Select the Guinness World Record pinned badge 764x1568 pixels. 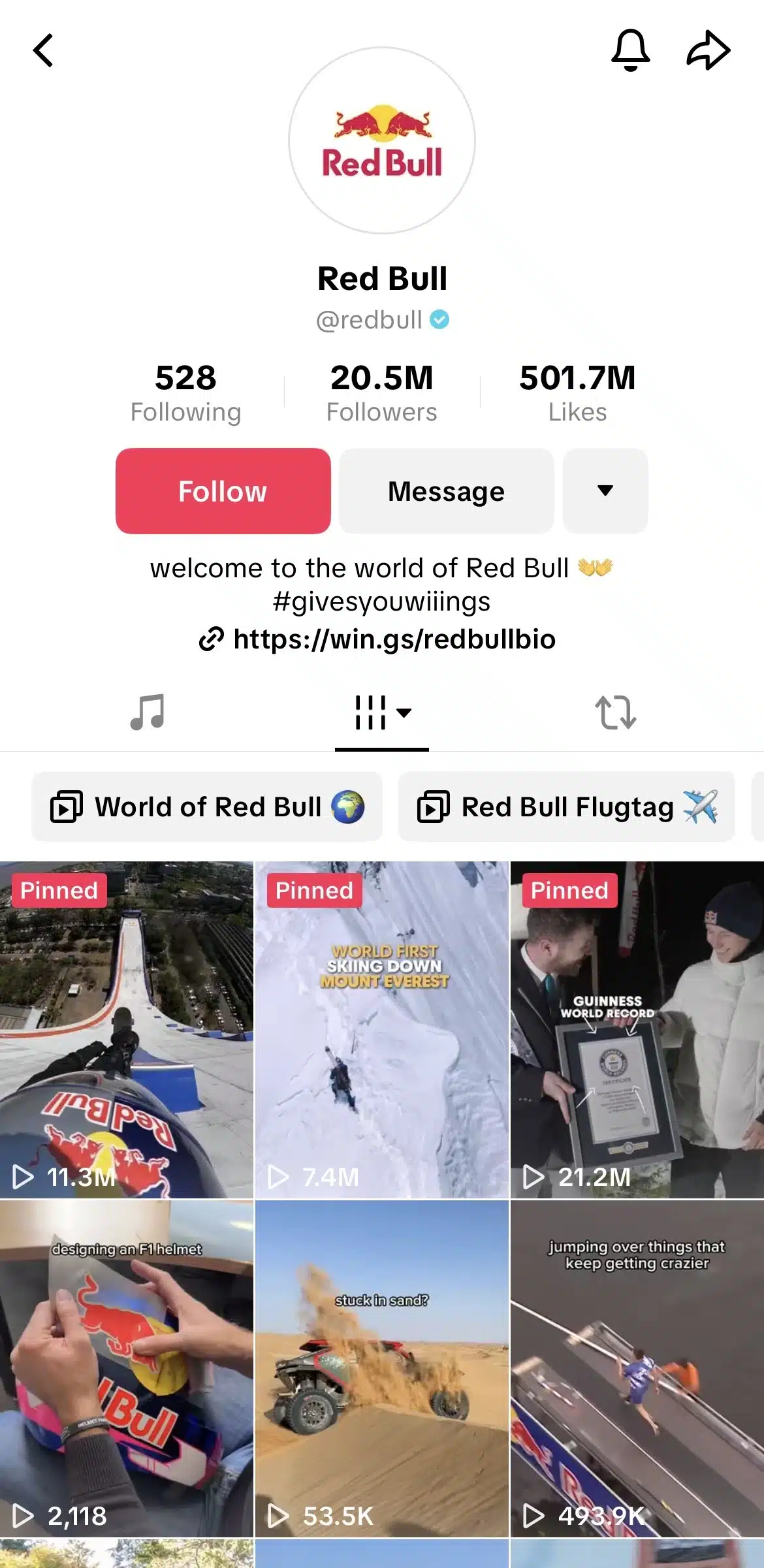[568, 890]
